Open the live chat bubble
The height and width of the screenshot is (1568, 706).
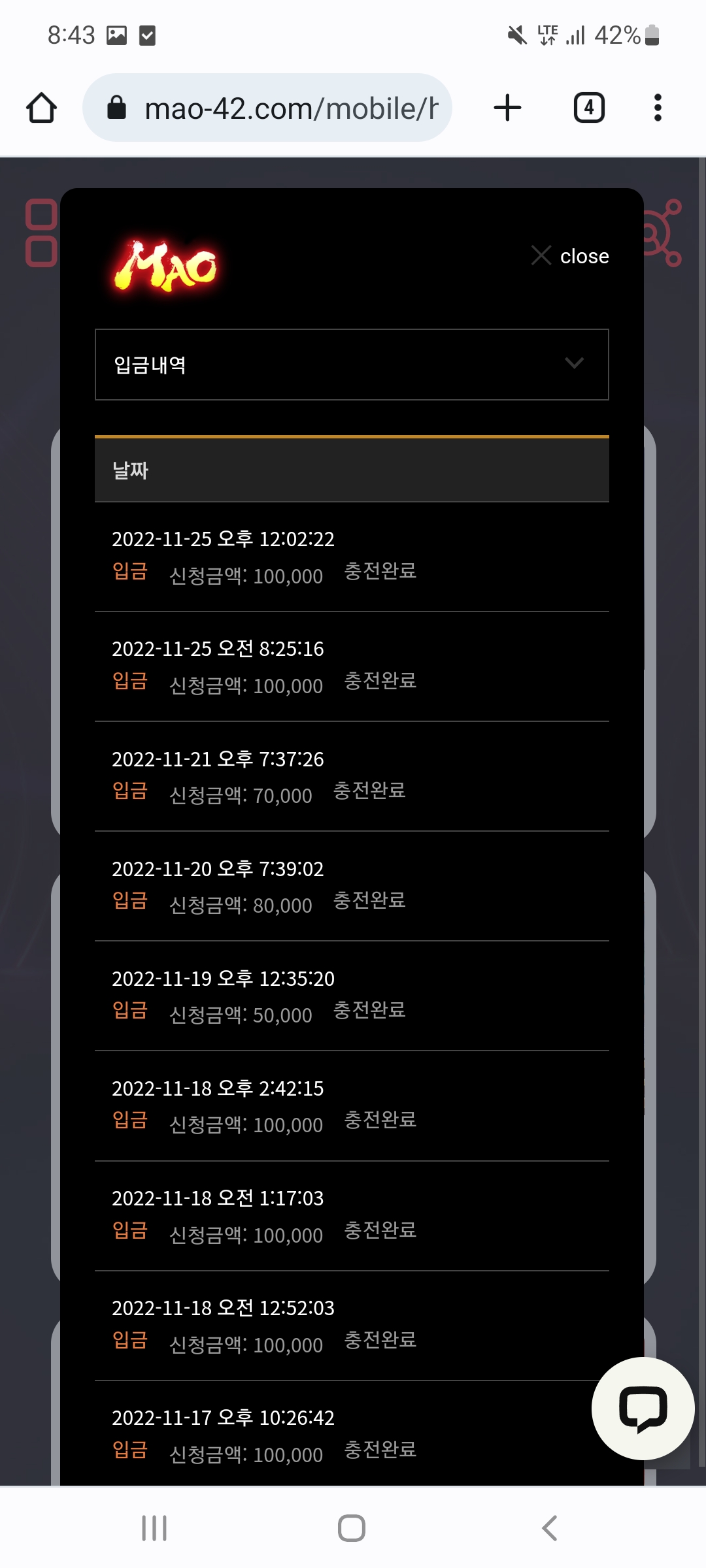pos(643,1409)
